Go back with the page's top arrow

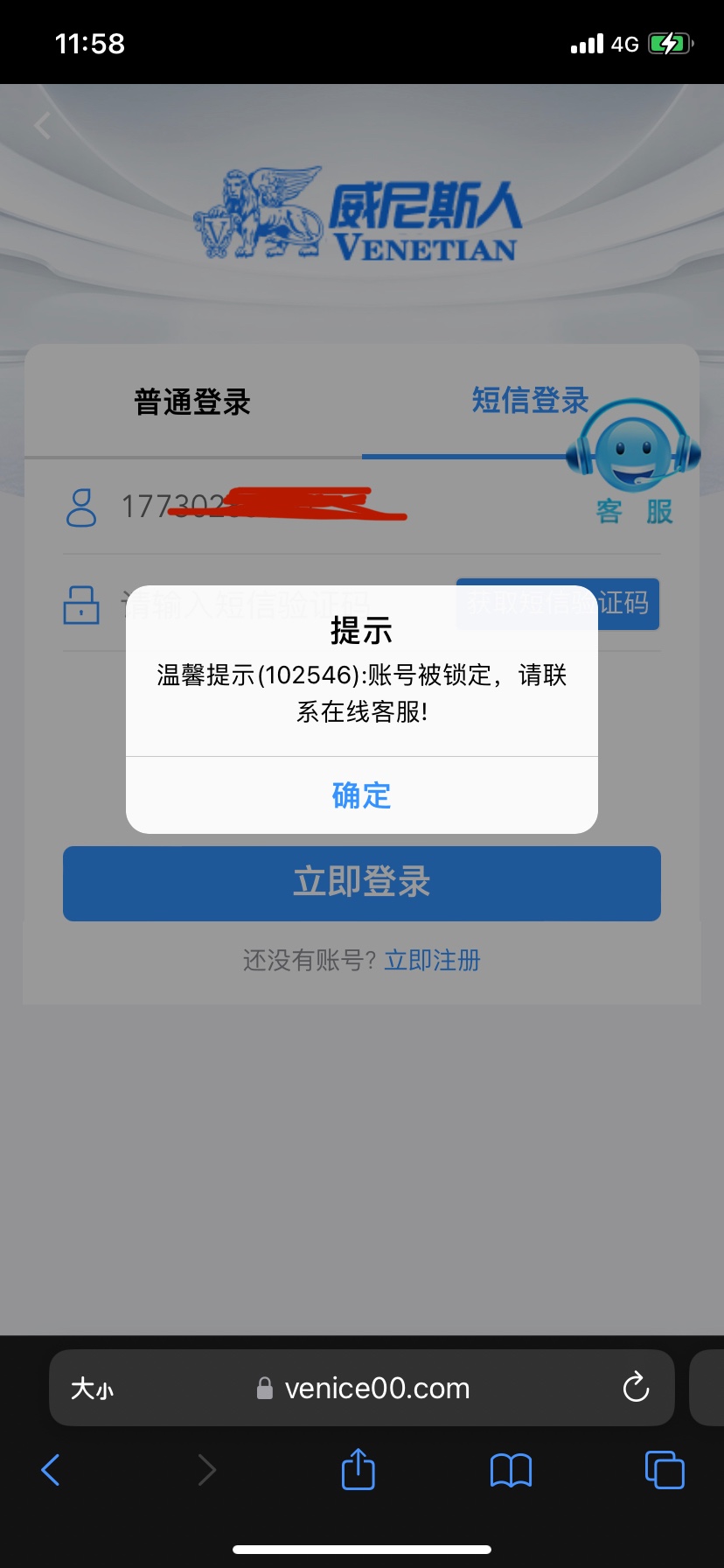pyautogui.click(x=42, y=127)
